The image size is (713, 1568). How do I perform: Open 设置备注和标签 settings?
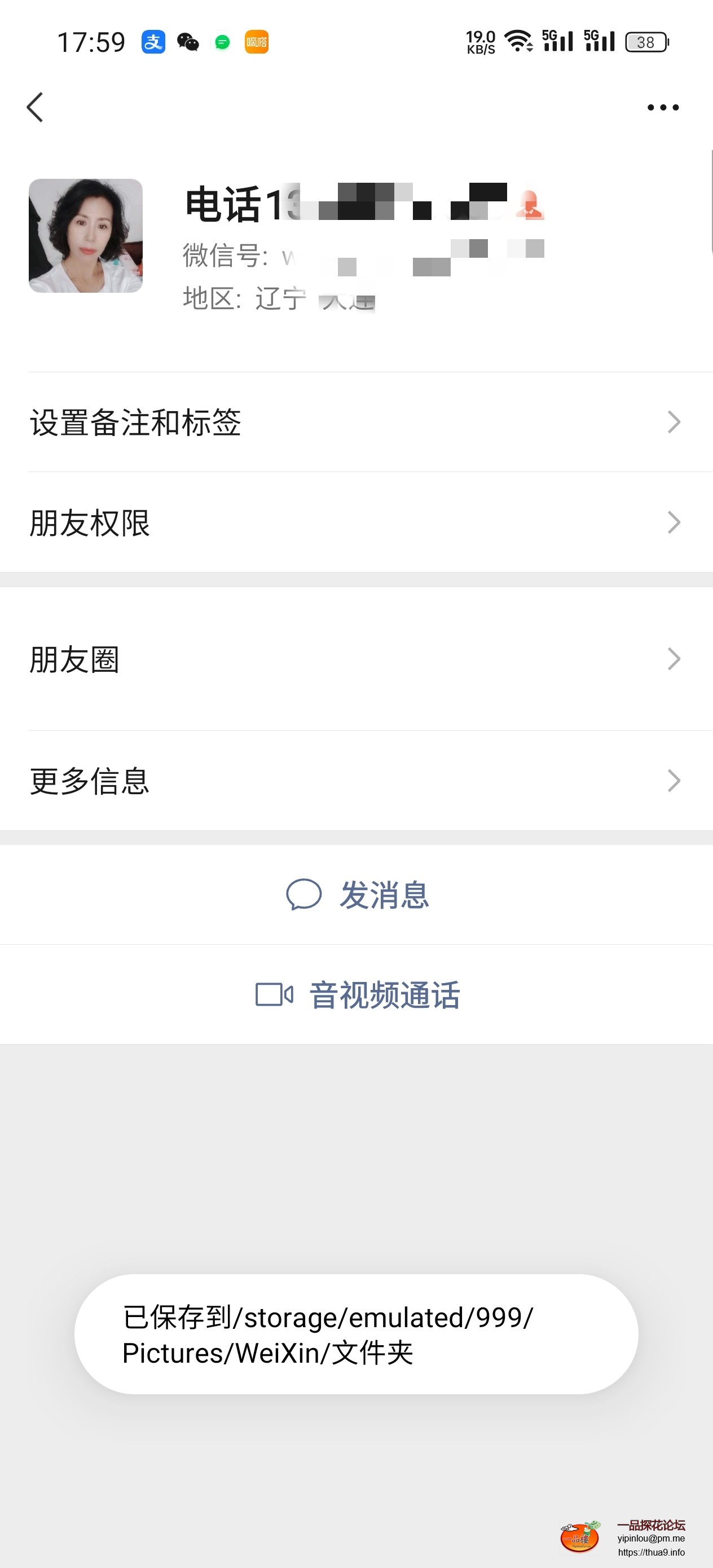point(356,422)
